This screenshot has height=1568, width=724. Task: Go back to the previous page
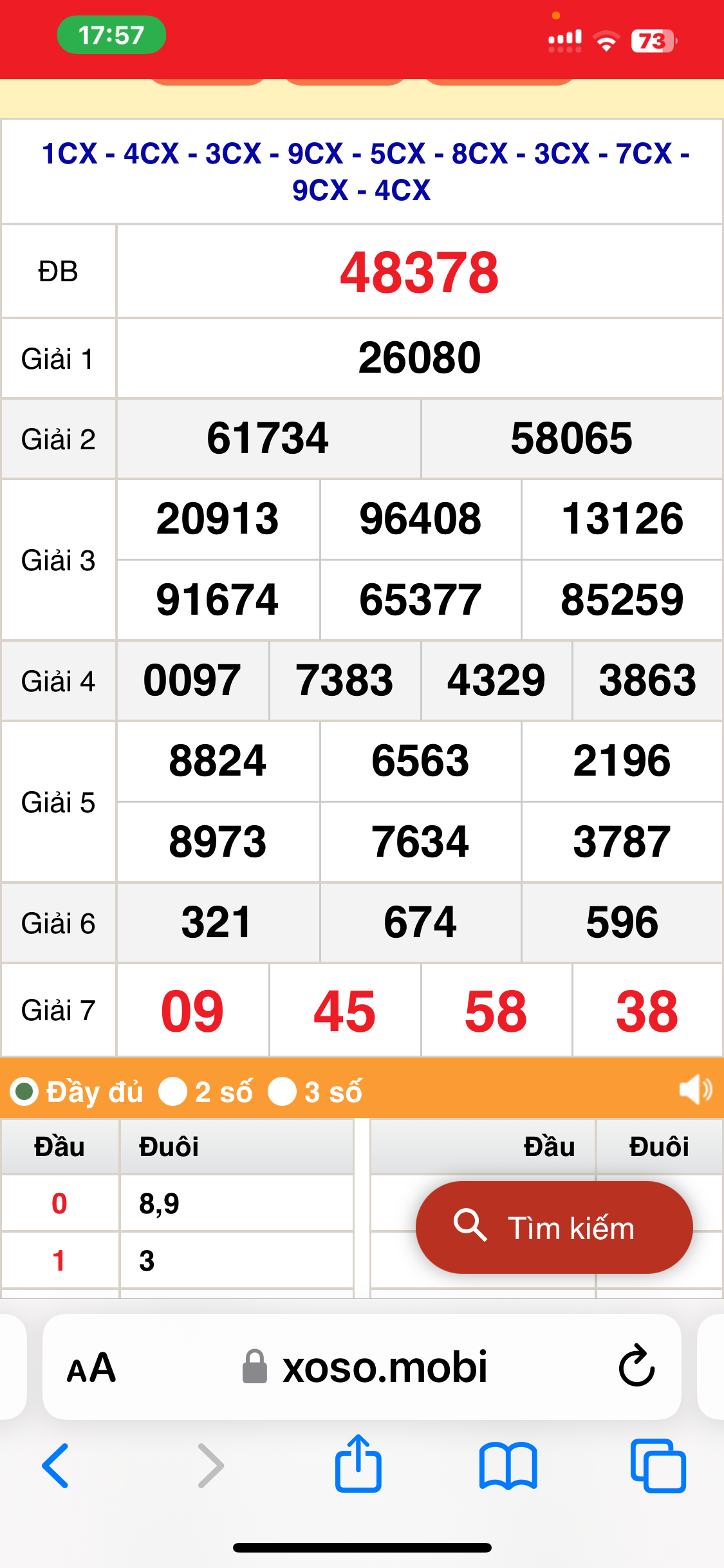[55, 1466]
